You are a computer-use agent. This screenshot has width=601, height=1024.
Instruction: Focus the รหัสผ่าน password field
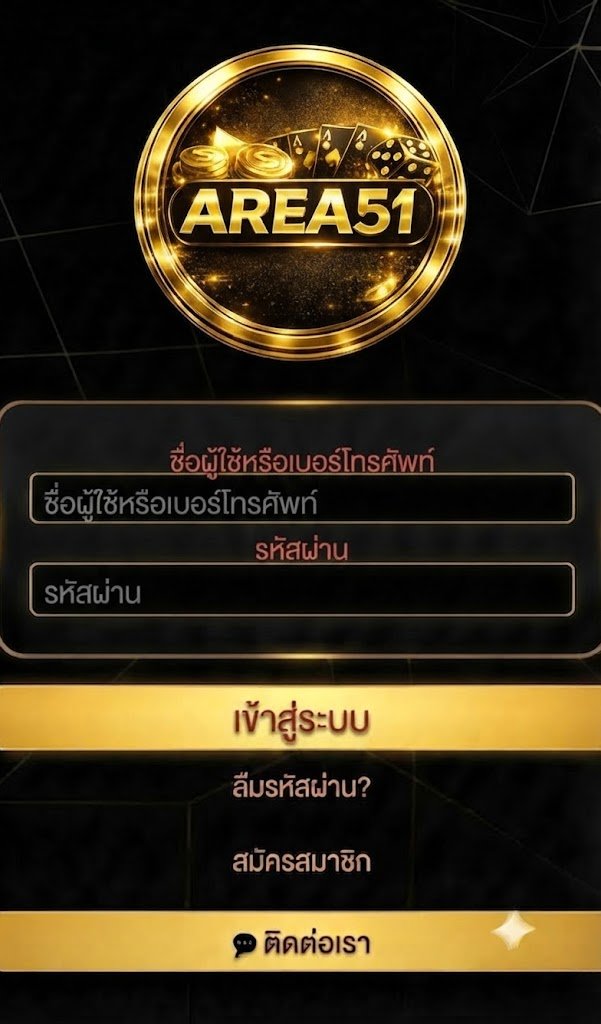[302, 590]
